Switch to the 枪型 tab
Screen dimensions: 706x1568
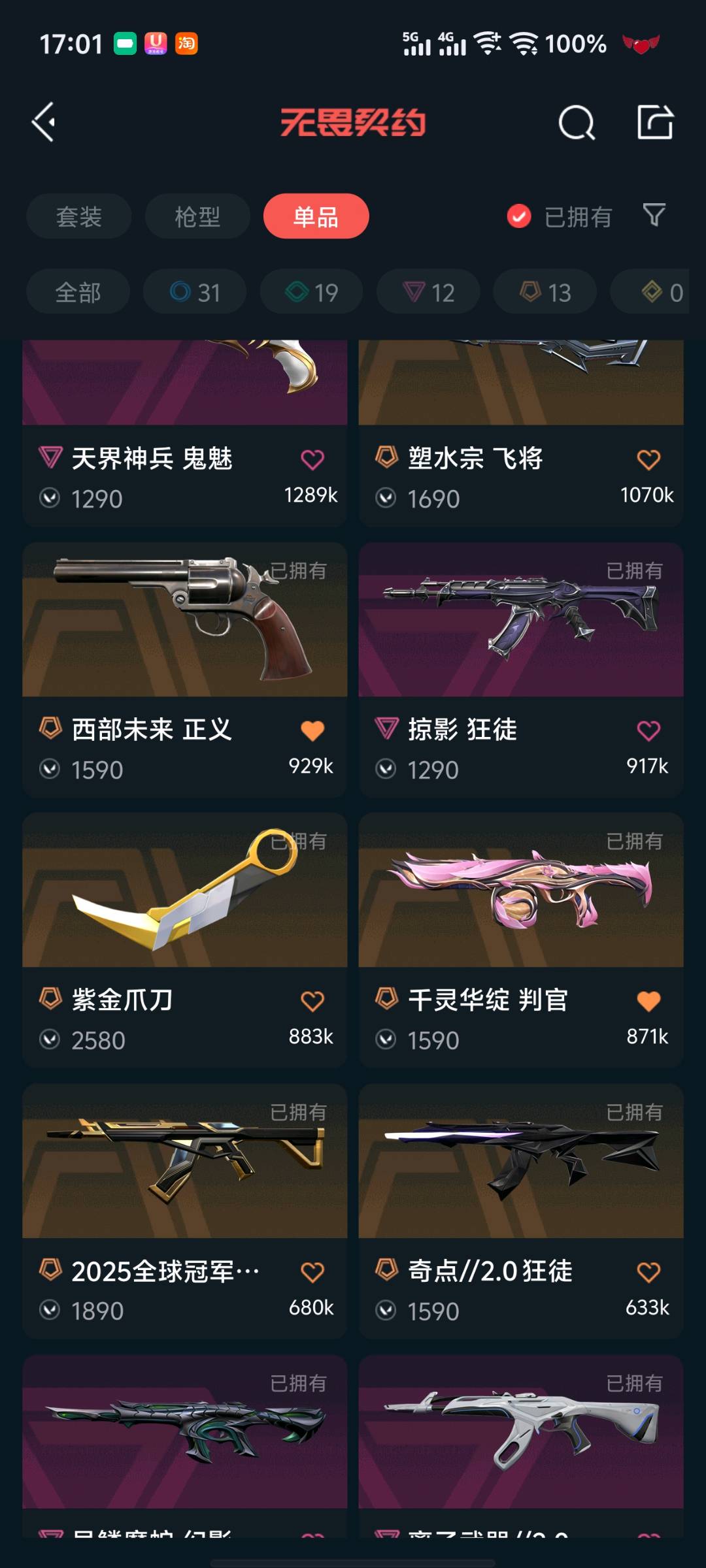tap(197, 216)
